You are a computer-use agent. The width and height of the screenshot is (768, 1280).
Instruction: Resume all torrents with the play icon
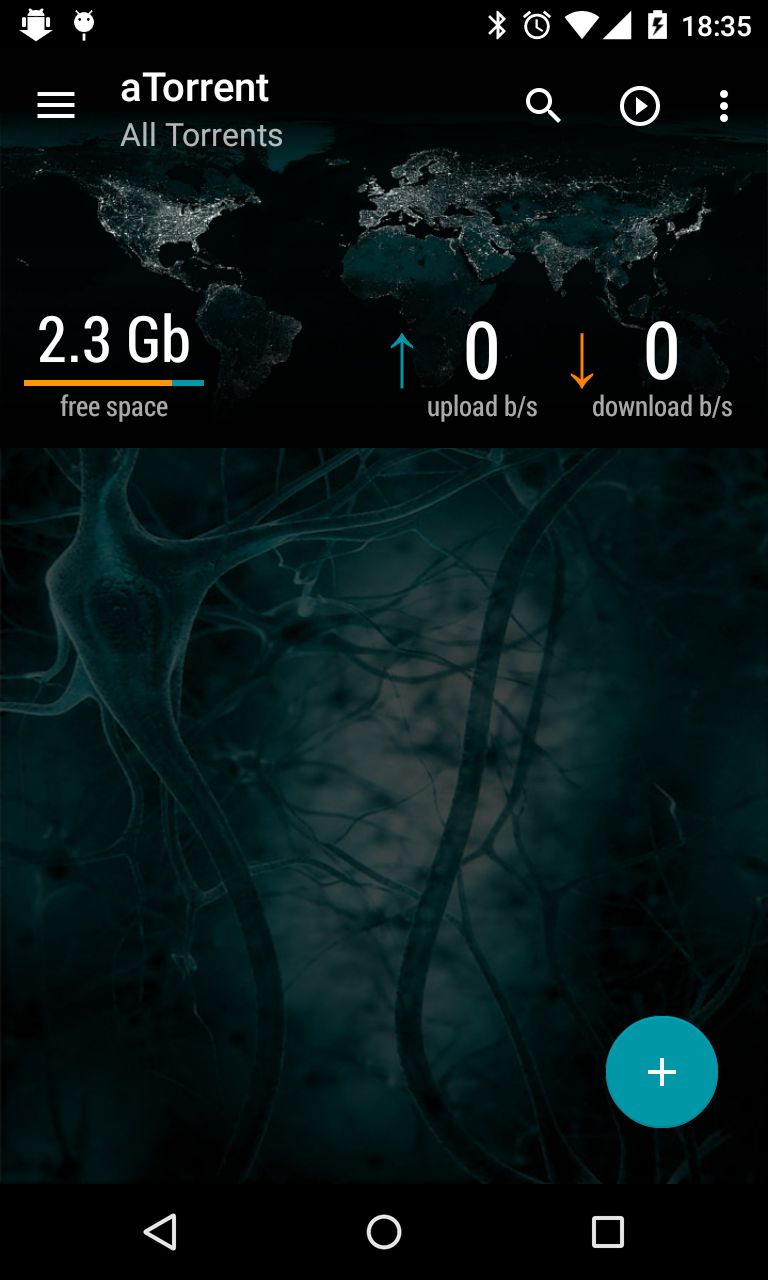[x=640, y=106]
